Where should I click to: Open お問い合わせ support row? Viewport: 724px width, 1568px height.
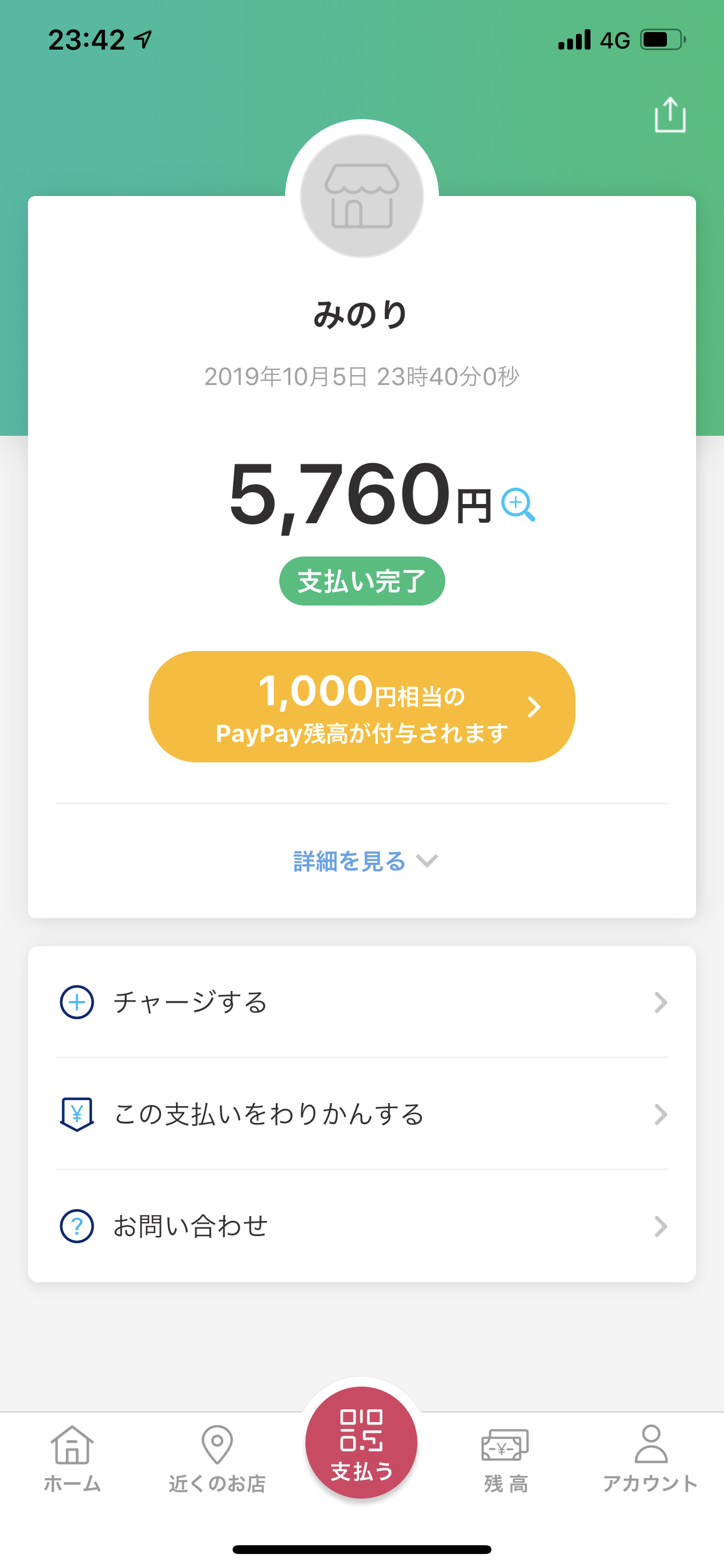(361, 1227)
